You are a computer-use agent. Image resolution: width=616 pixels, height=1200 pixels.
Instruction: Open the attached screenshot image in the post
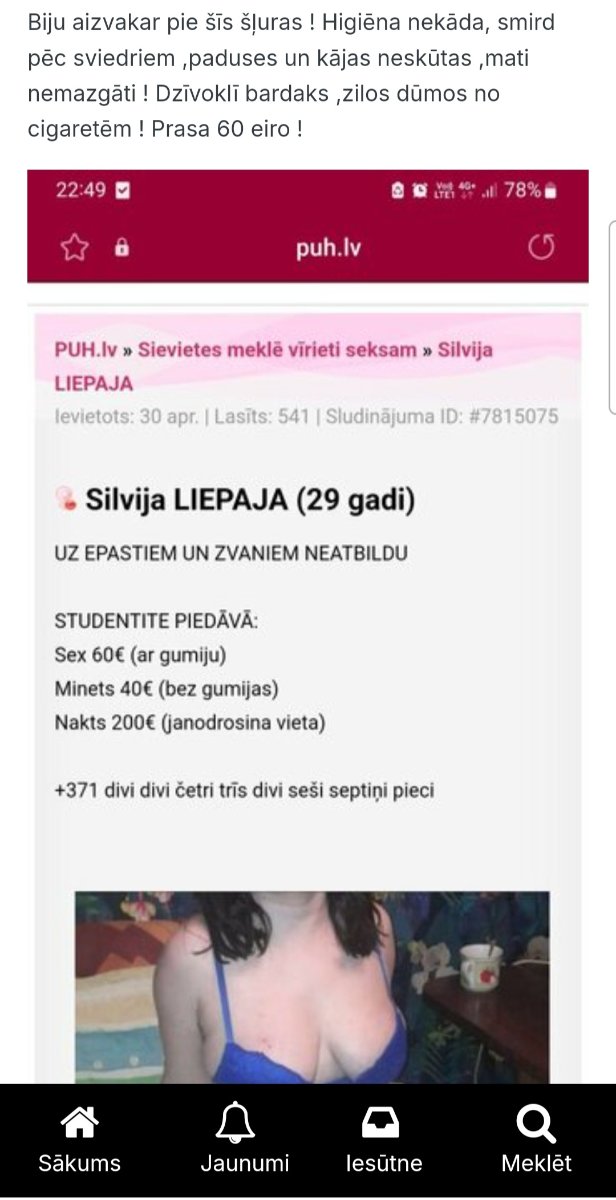307,627
